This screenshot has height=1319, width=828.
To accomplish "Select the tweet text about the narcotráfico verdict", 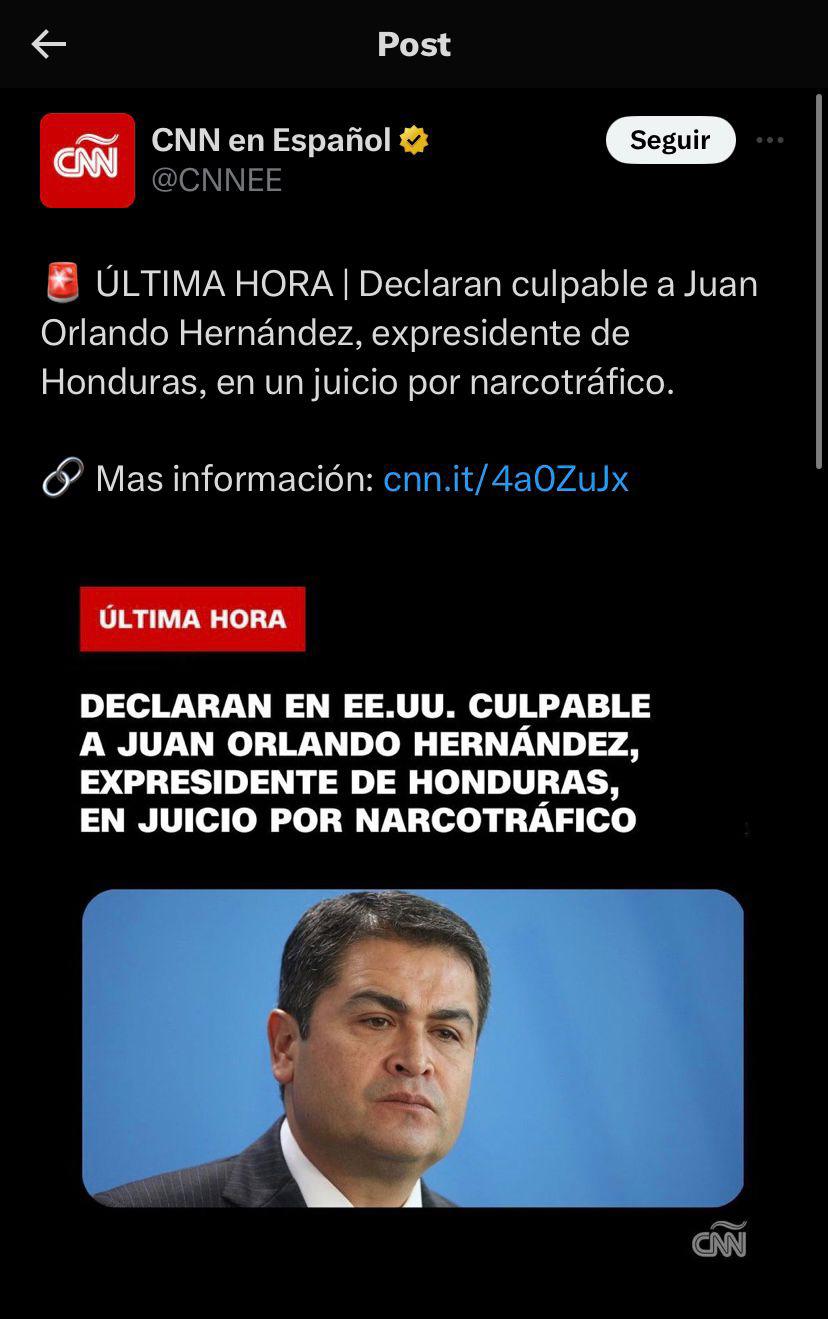I will (400, 332).
